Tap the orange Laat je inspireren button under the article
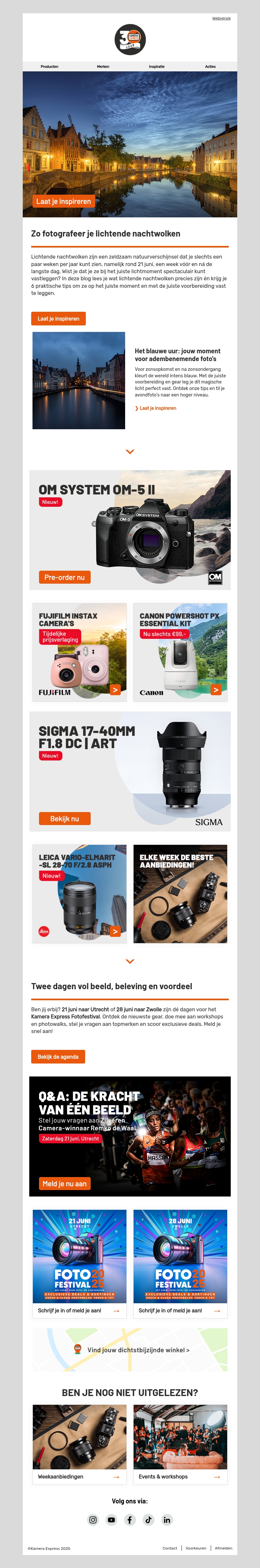This screenshot has height=1568, width=260. (x=58, y=318)
